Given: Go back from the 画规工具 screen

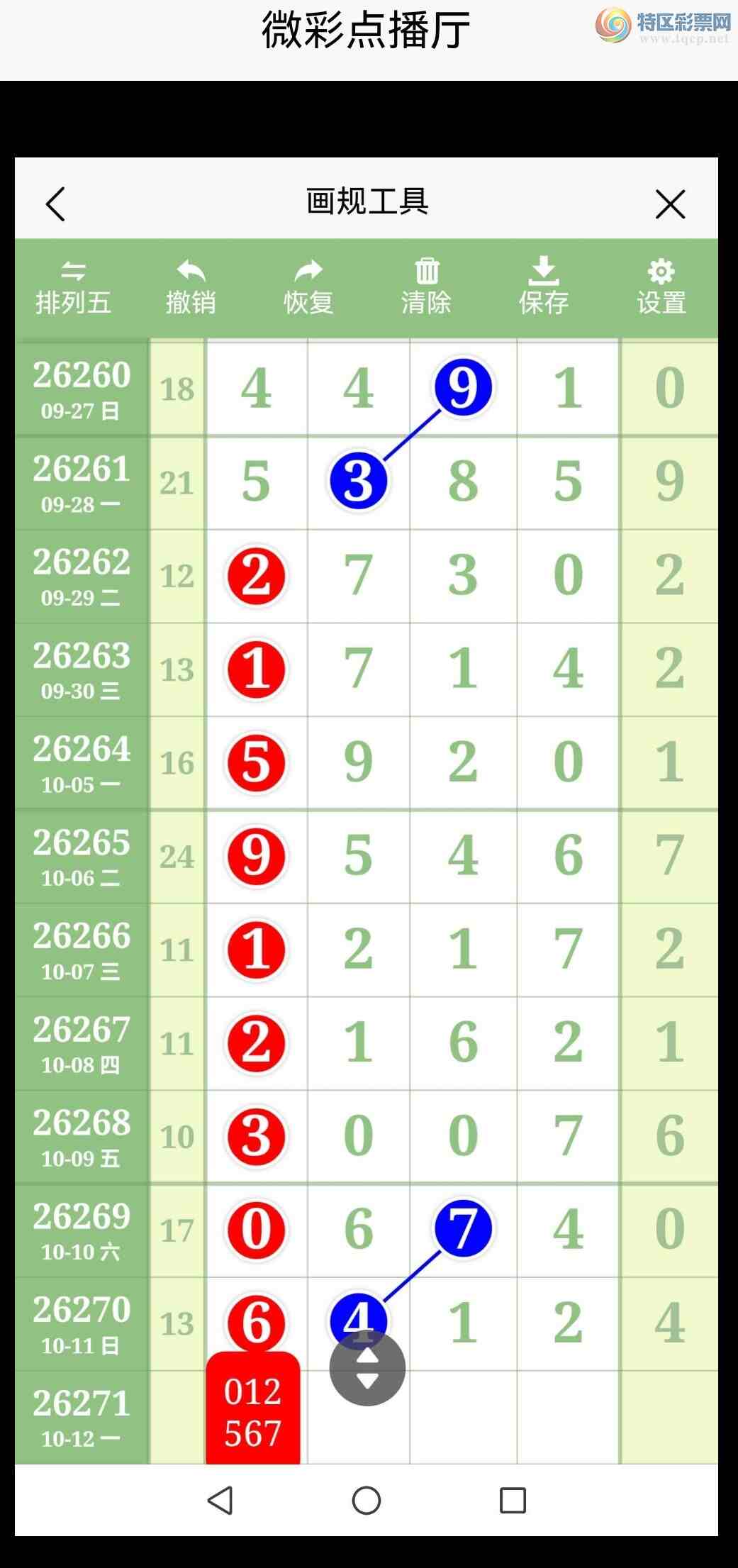Looking at the screenshot, I should click(55, 204).
